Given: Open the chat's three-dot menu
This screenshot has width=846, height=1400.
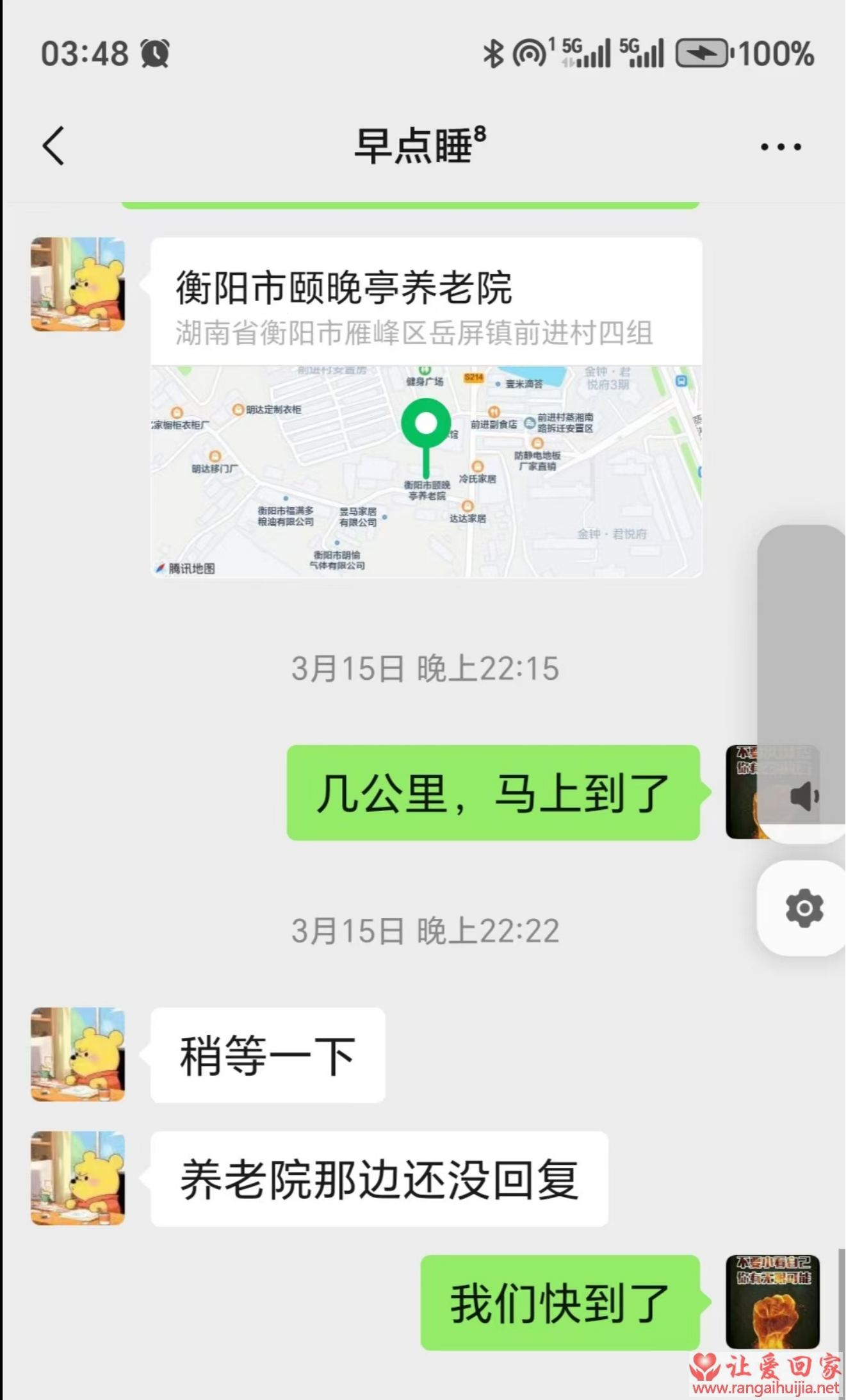Looking at the screenshot, I should [780, 147].
